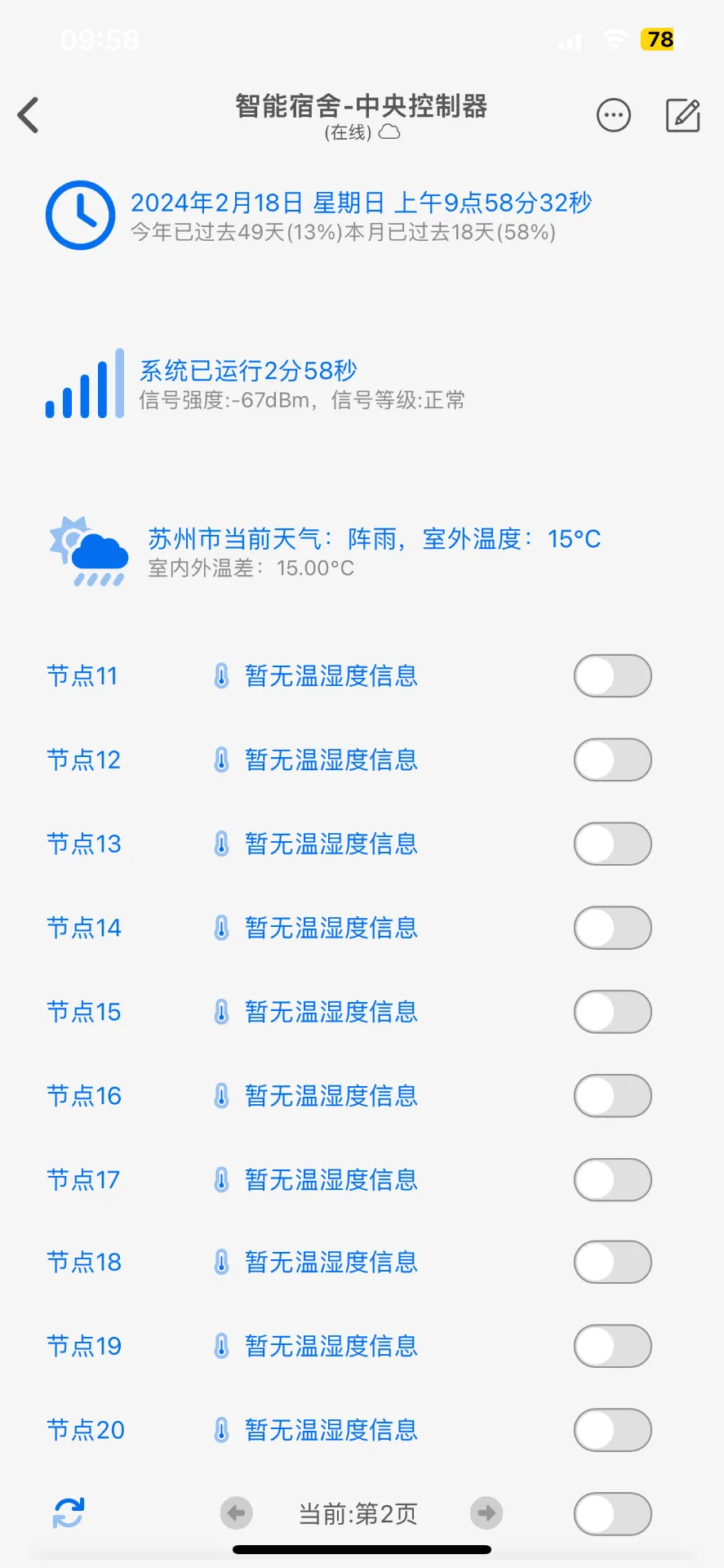Viewport: 724px width, 1568px height.
Task: Tap the weather sun-and-rain icon
Action: tap(87, 551)
